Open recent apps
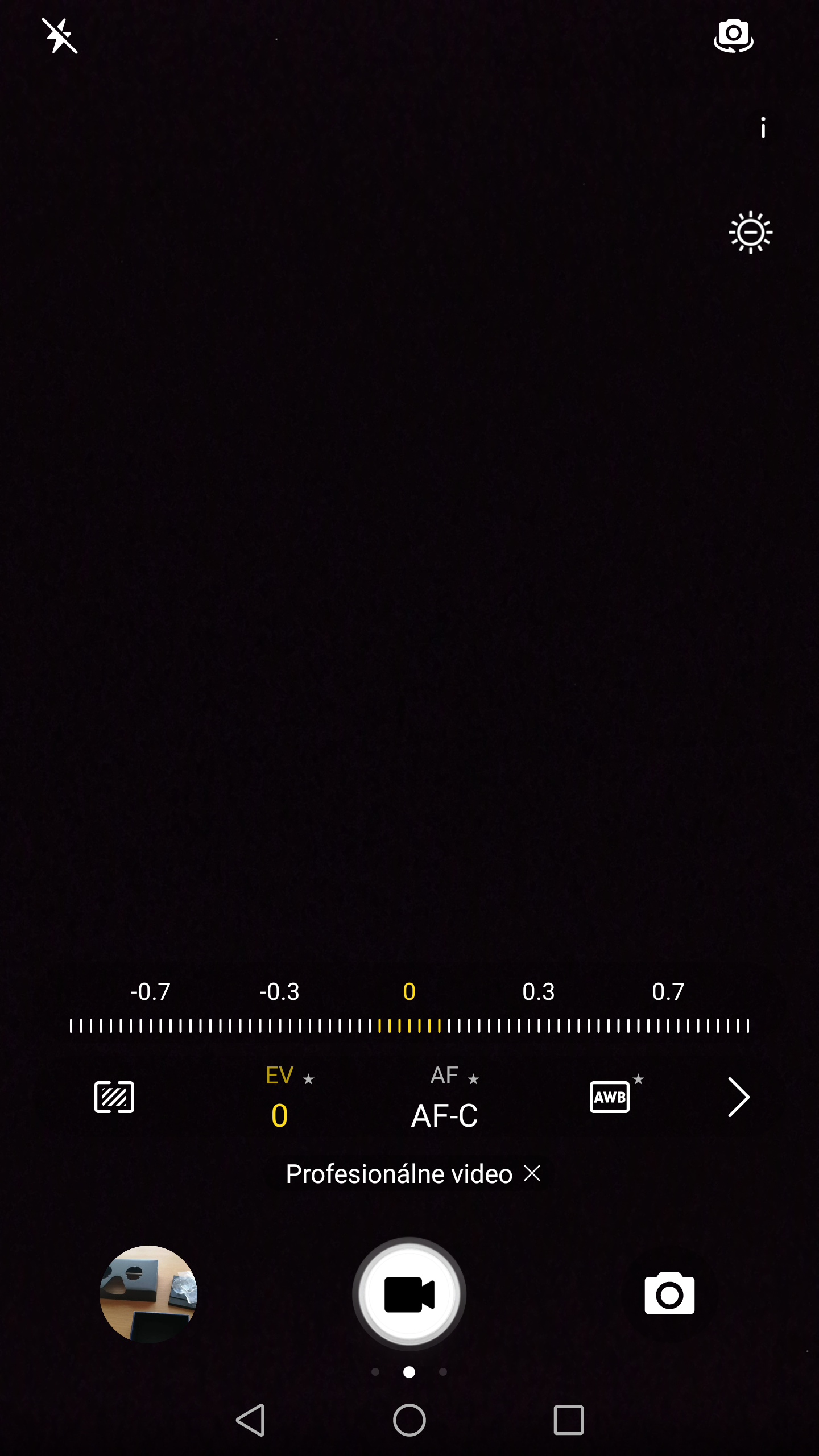Screen dimensions: 819x1456 [x=568, y=1420]
